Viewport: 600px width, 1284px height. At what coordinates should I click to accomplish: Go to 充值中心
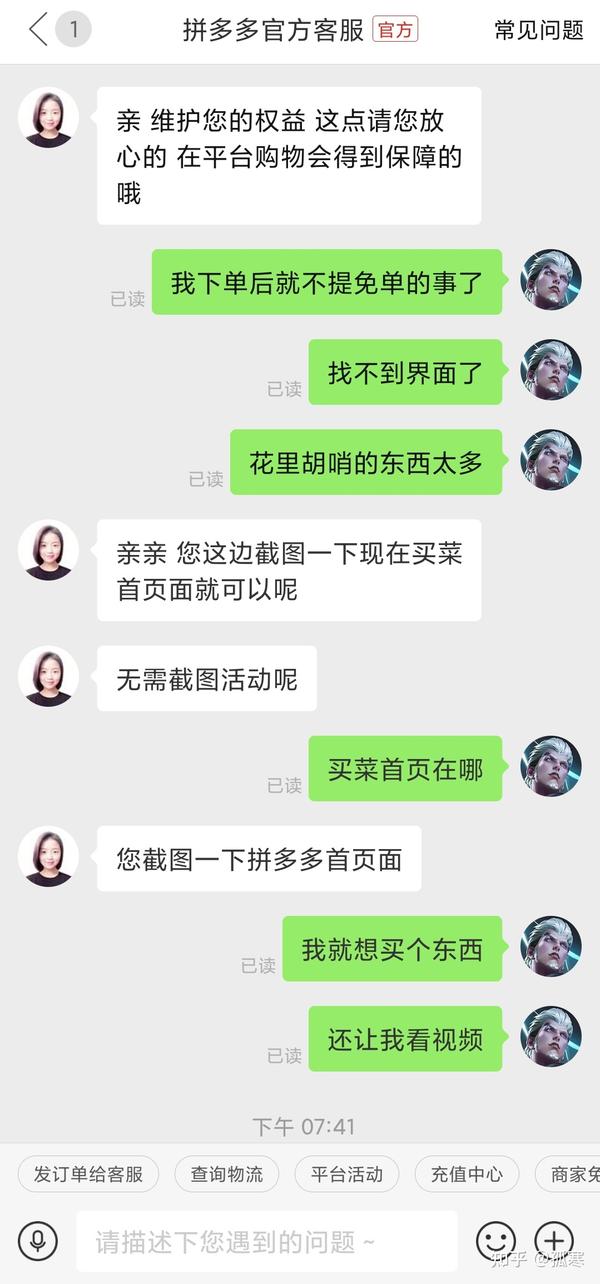click(x=466, y=1174)
